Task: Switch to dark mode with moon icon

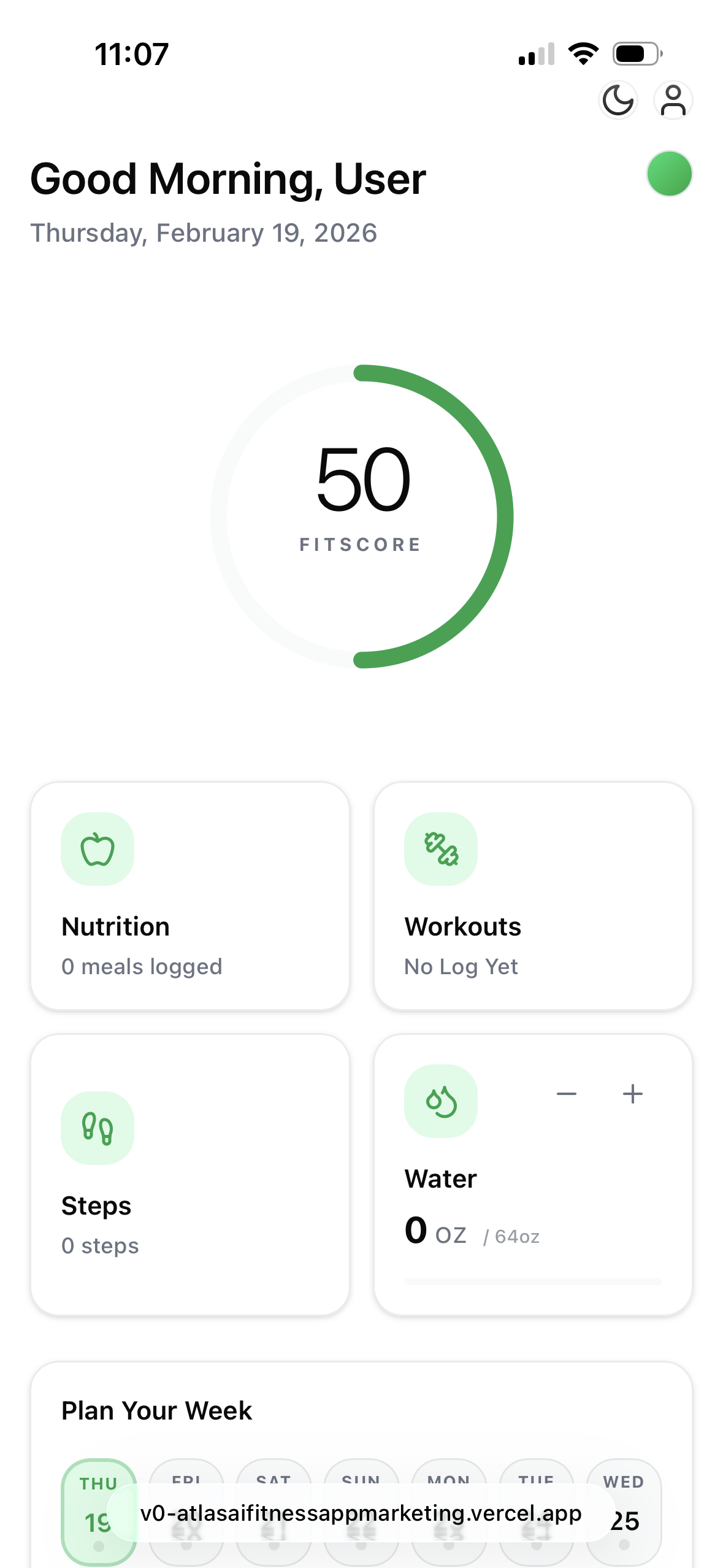Action: click(618, 100)
